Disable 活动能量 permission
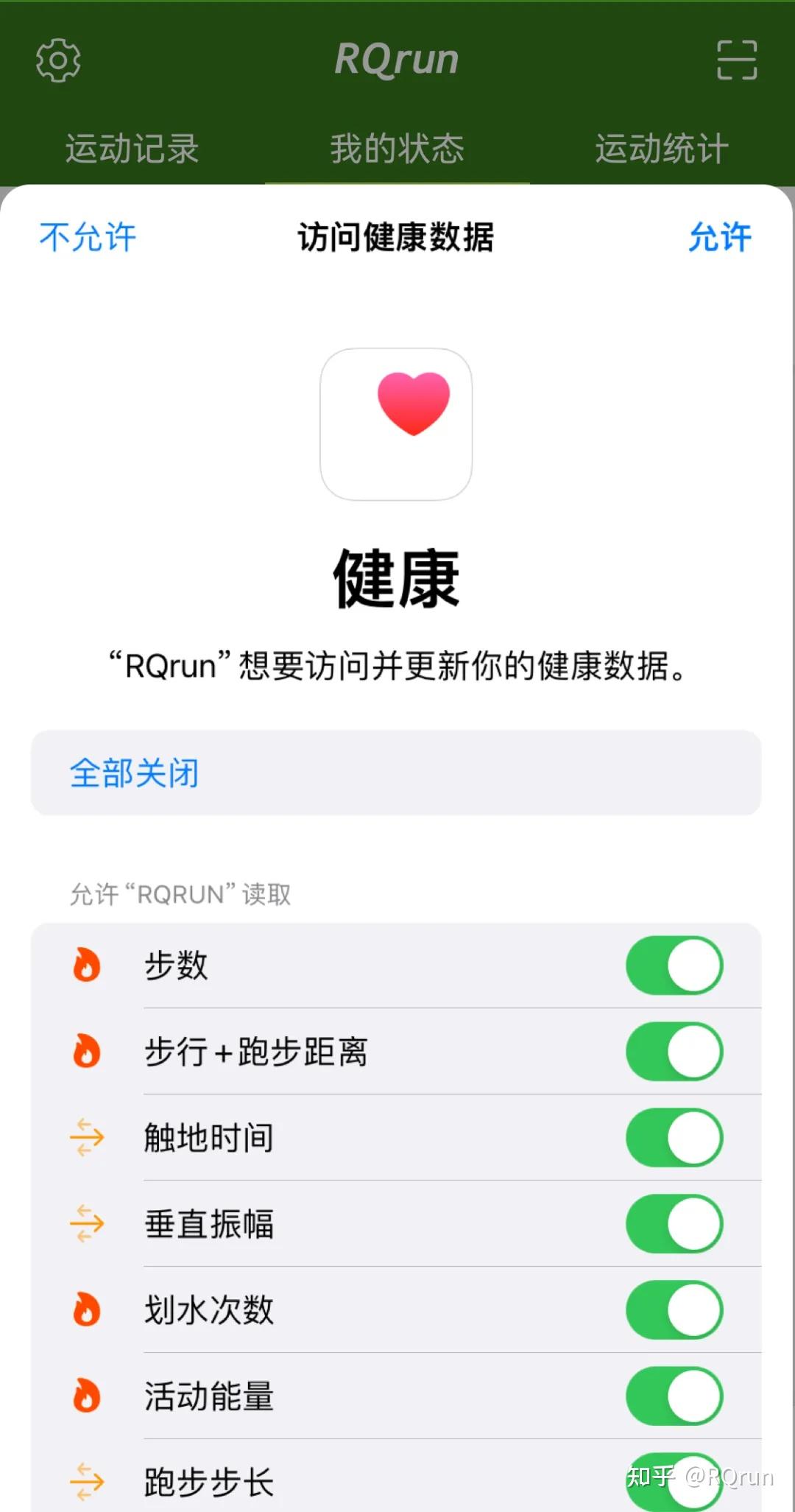Screen dimensions: 795x1512 tap(673, 1396)
